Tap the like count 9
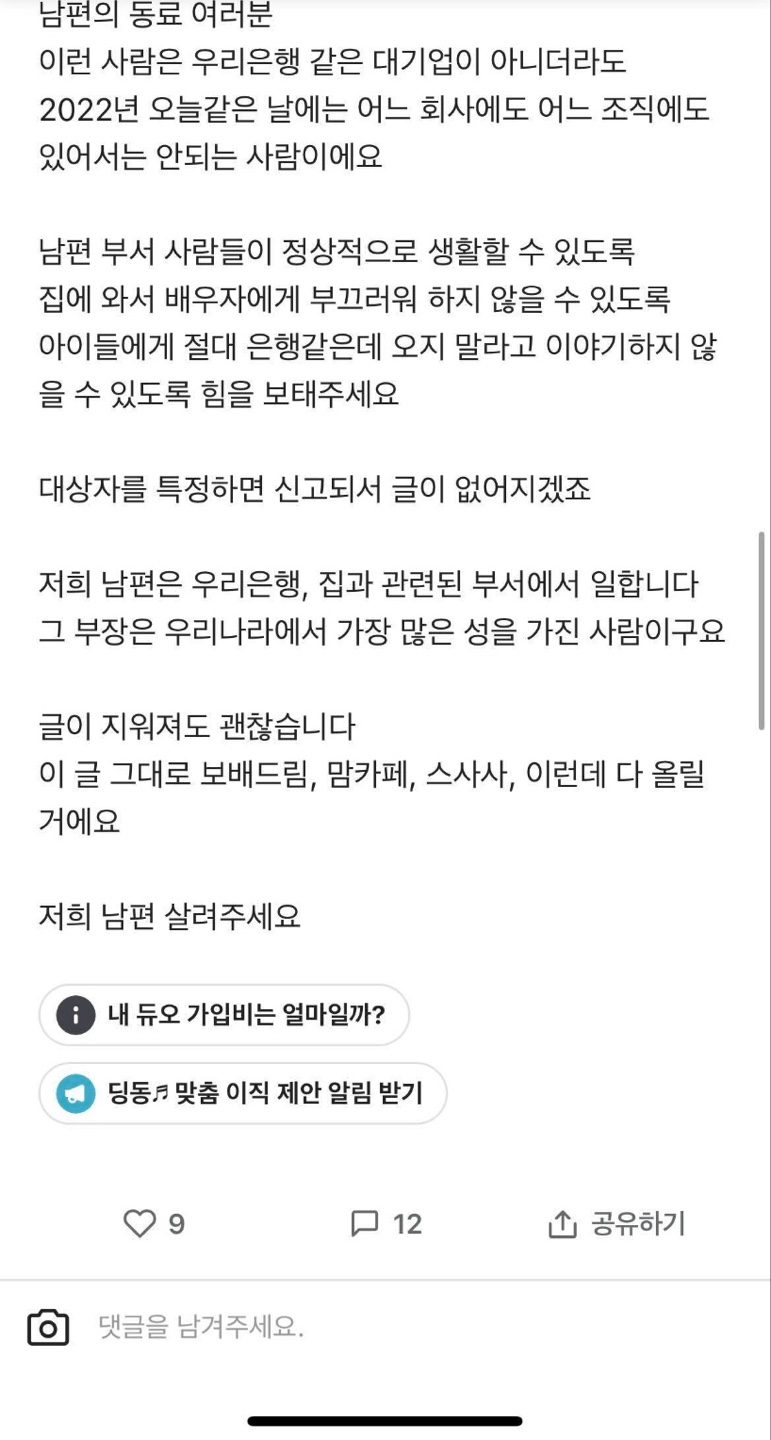The image size is (771, 1440). [176, 1222]
